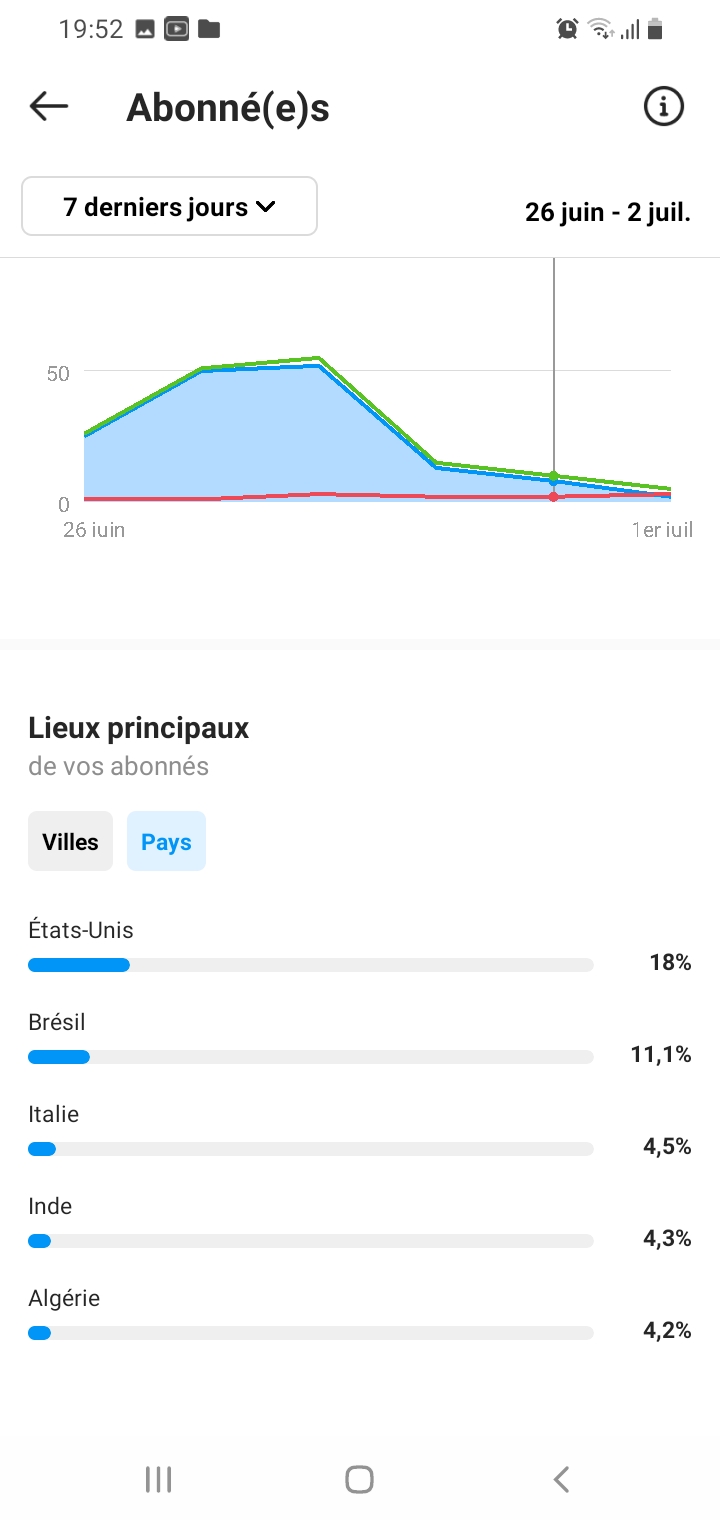Select the Pays tab
This screenshot has height=1520, width=720.
point(166,841)
